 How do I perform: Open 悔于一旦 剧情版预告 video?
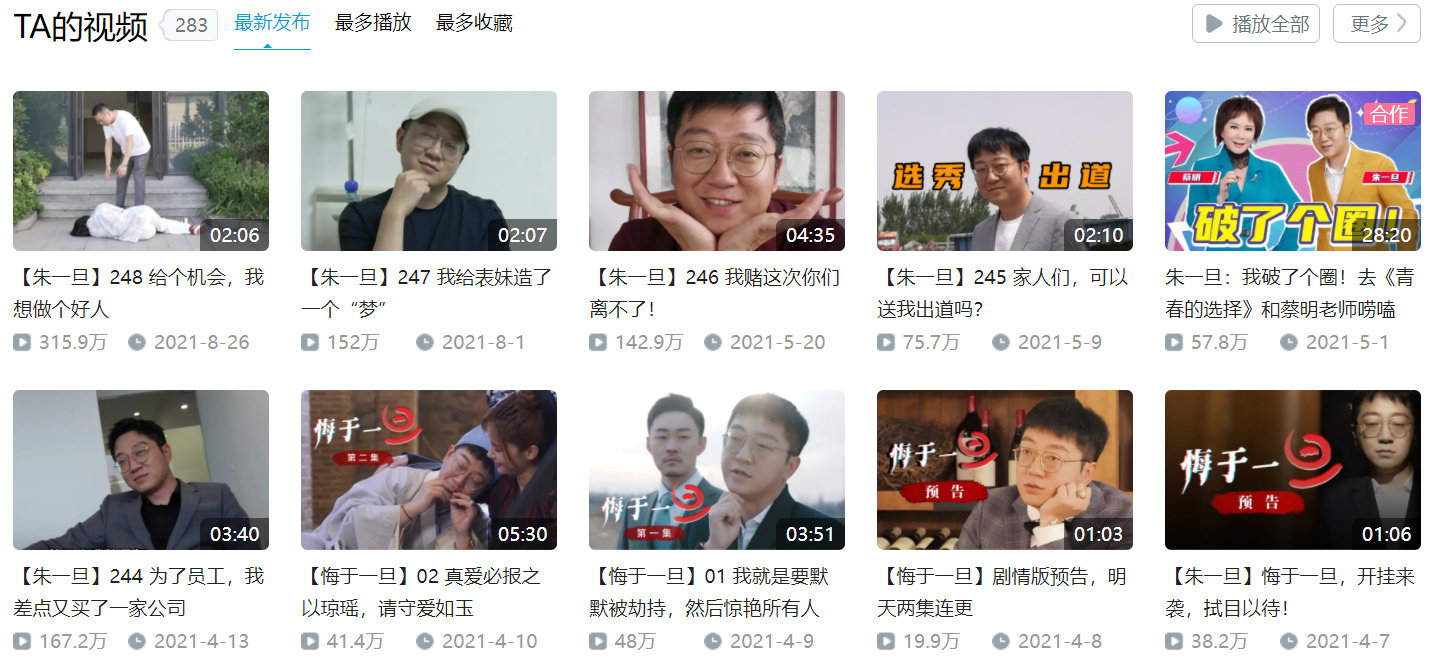pyautogui.click(x=1005, y=470)
